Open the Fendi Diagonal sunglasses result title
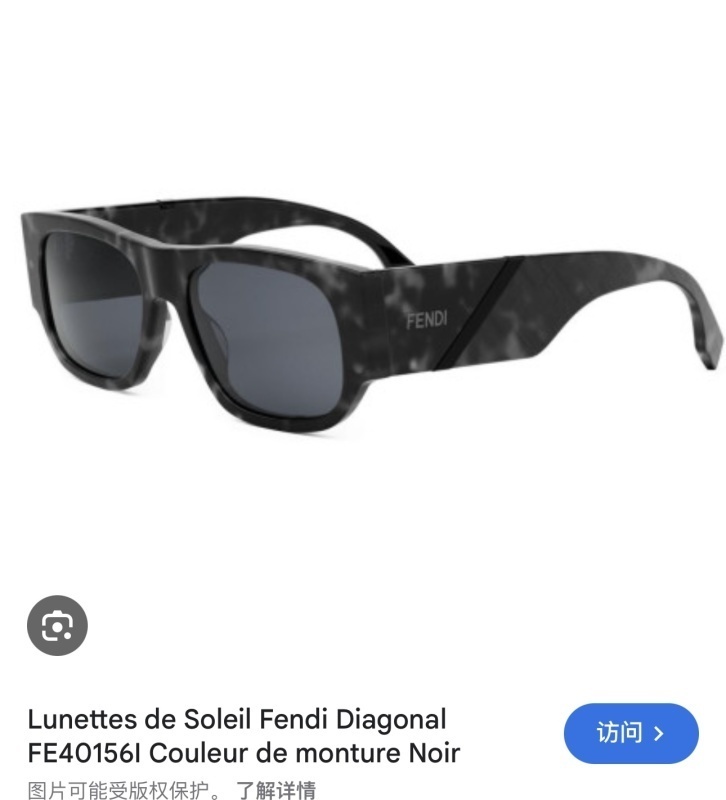 coord(244,735)
